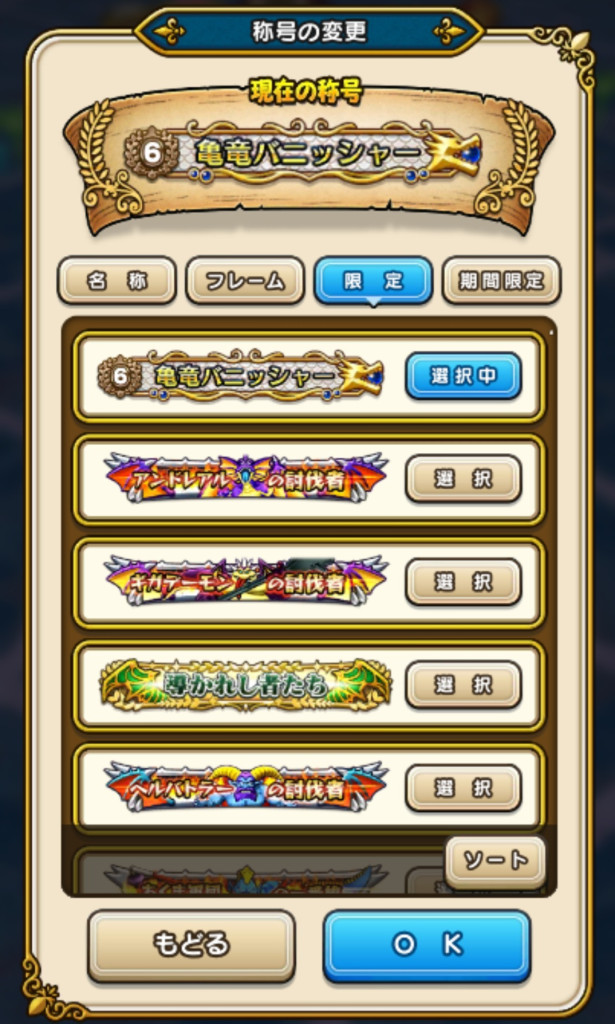Confirm with the OK button
The image size is (615, 1024).
[x=427, y=944]
